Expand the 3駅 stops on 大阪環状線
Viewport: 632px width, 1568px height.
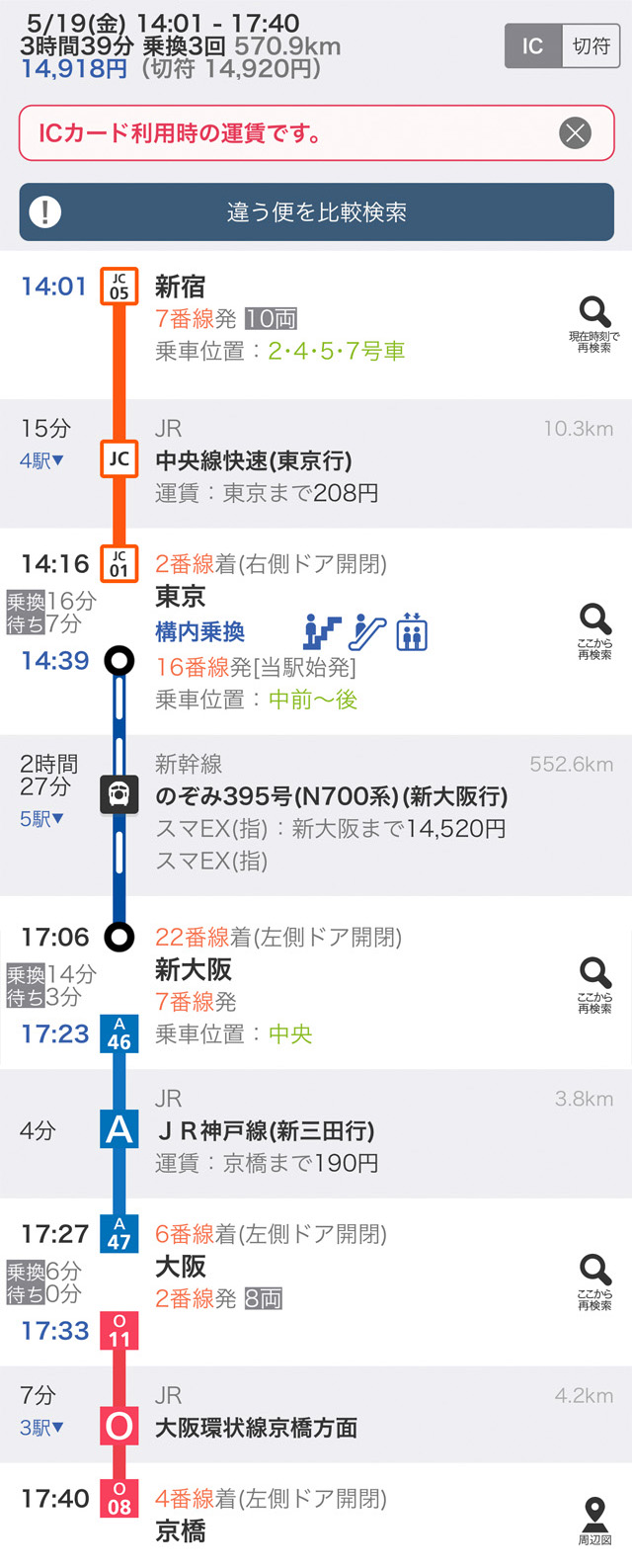point(41,1428)
